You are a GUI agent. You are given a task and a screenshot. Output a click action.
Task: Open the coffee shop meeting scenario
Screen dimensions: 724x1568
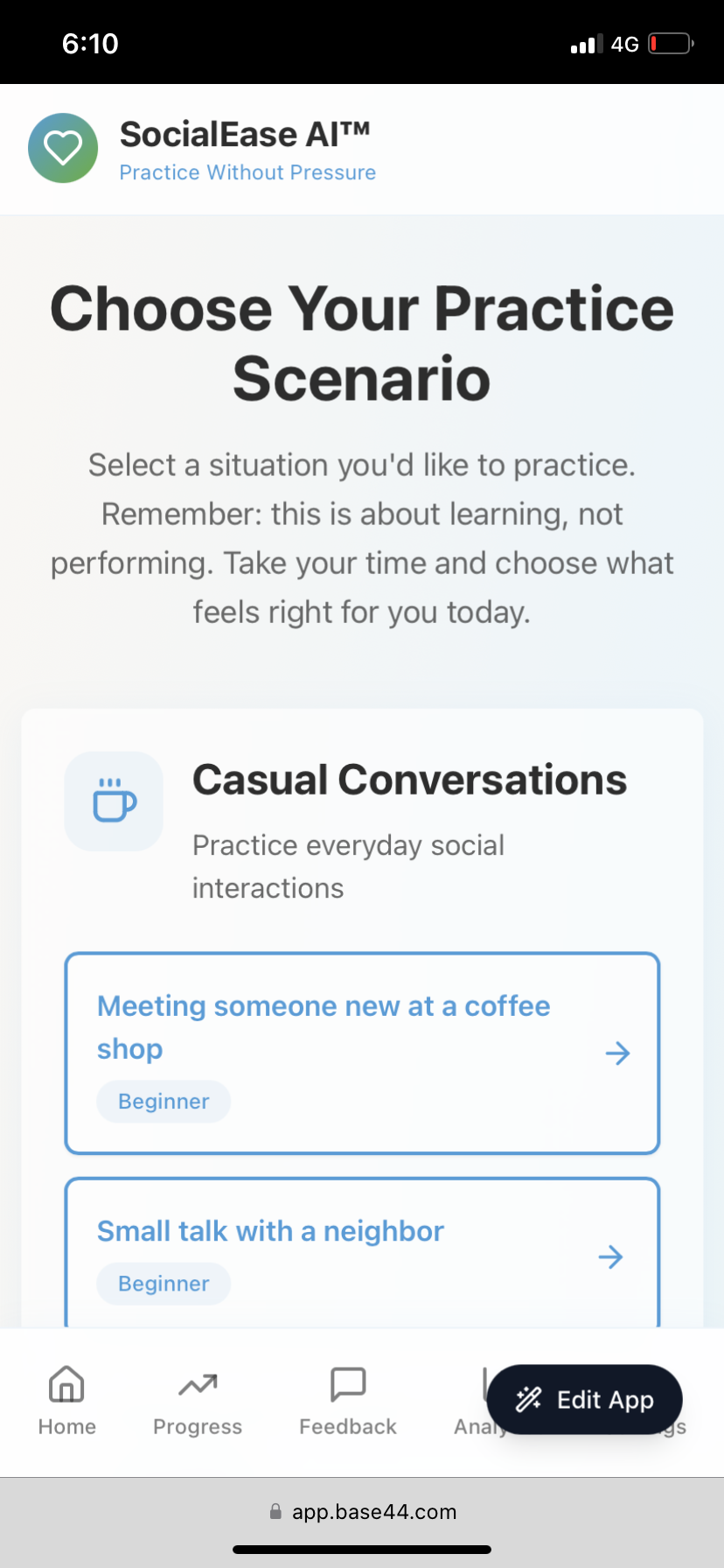(x=362, y=1053)
